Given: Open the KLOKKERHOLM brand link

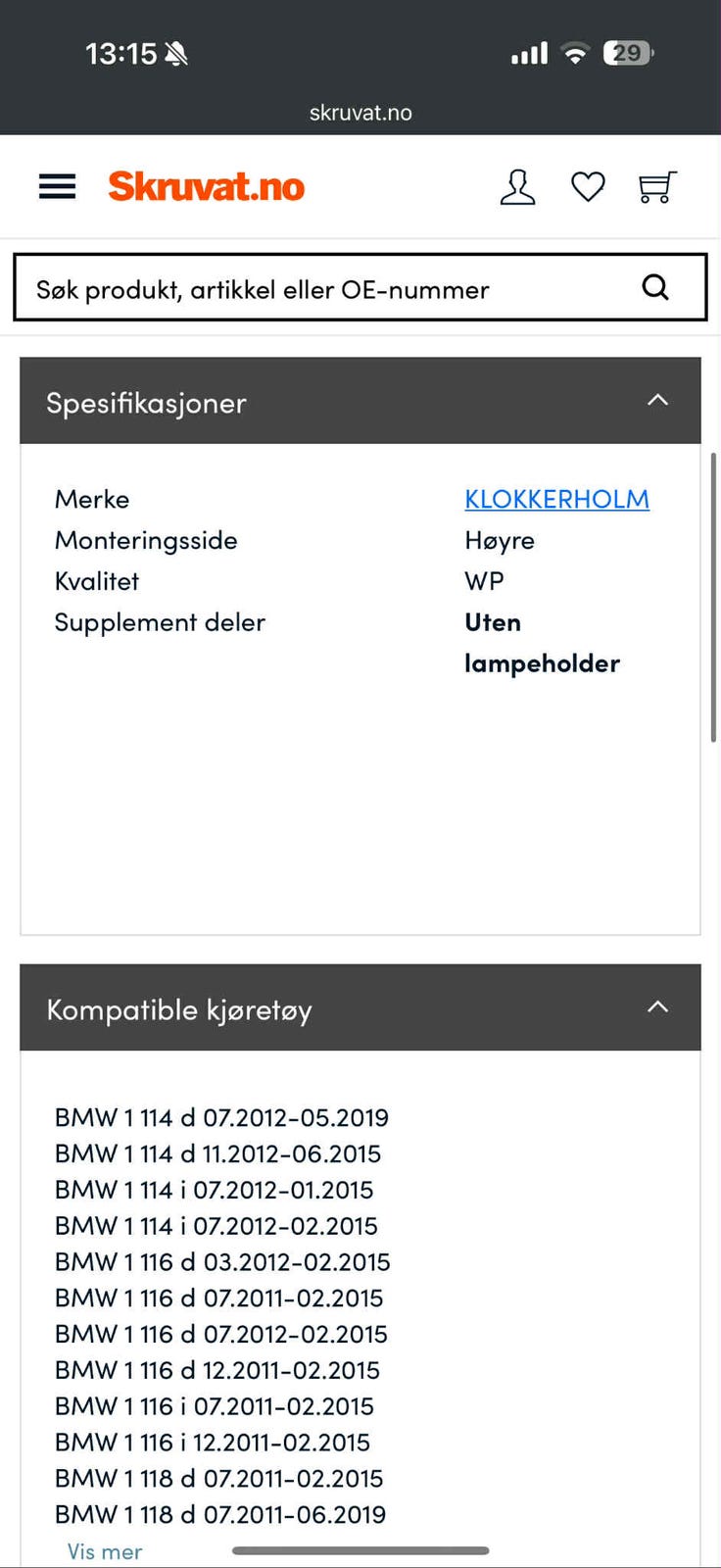Looking at the screenshot, I should [x=556, y=500].
